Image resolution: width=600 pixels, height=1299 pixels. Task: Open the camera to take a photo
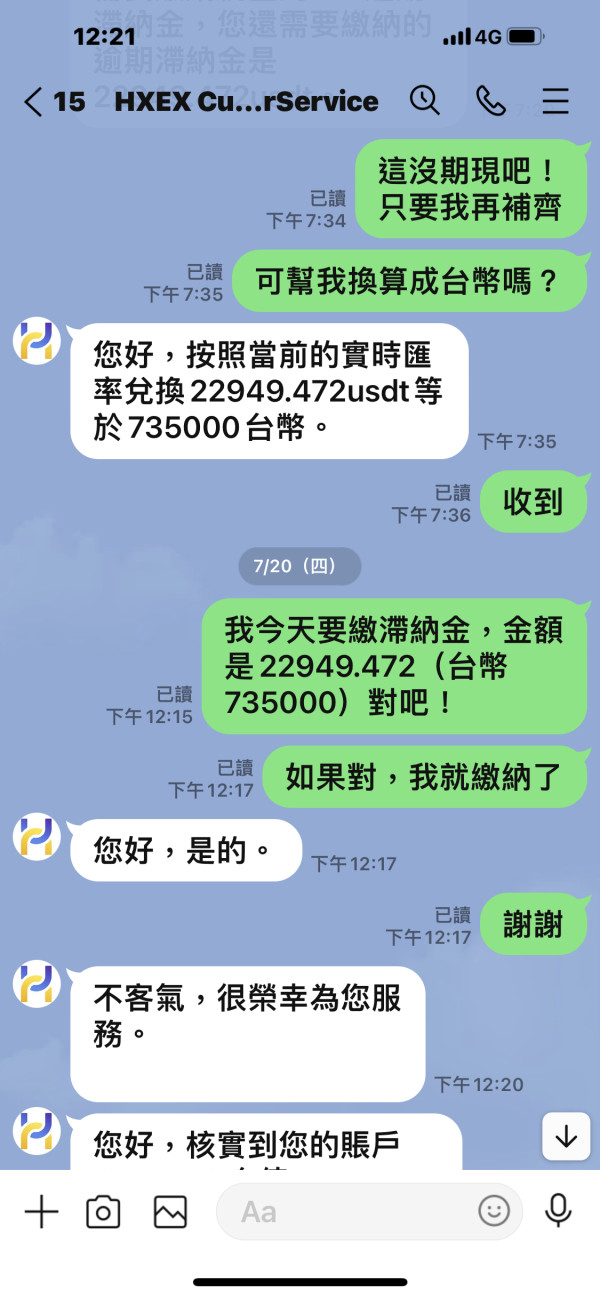coord(103,1212)
